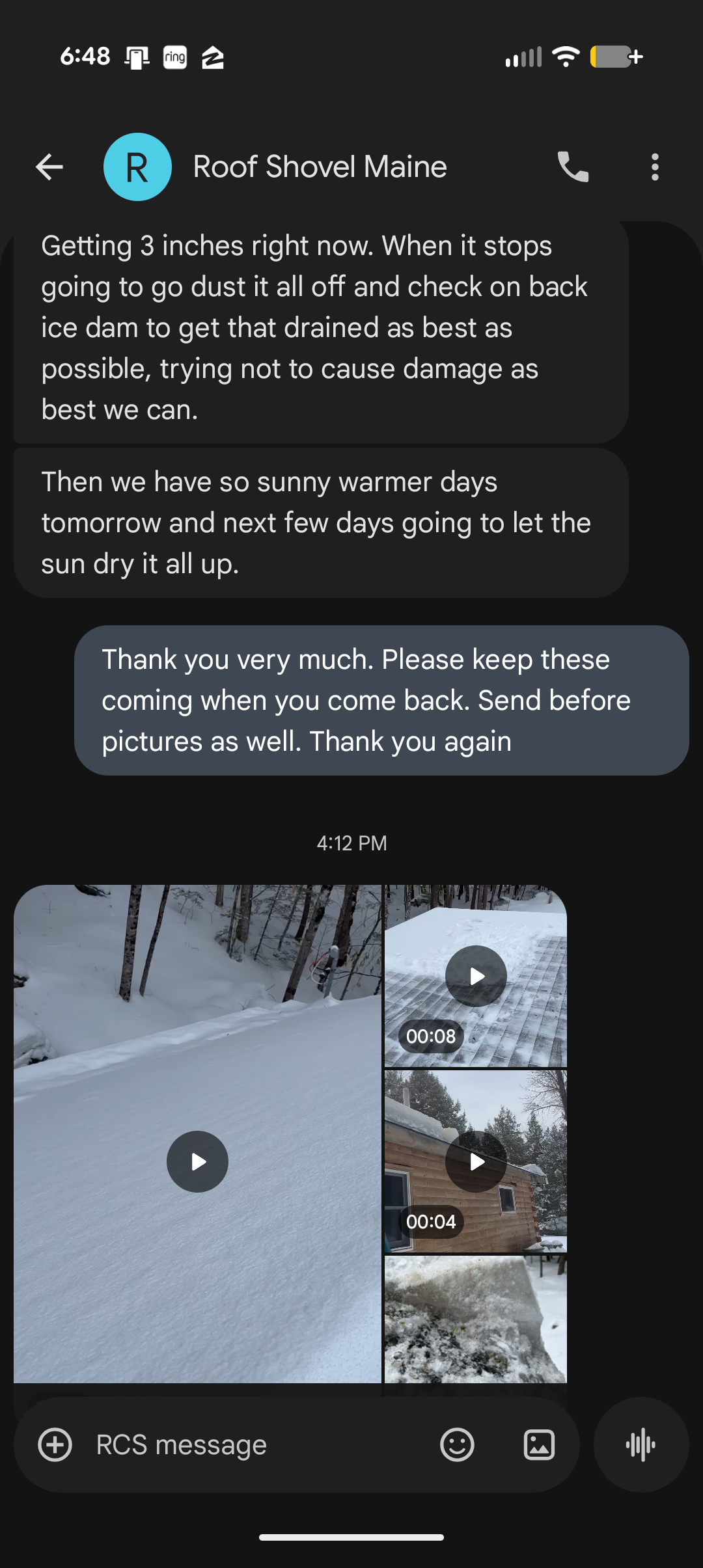Play the large snowy driveway video
This screenshot has width=703, height=1568.
point(197,1161)
